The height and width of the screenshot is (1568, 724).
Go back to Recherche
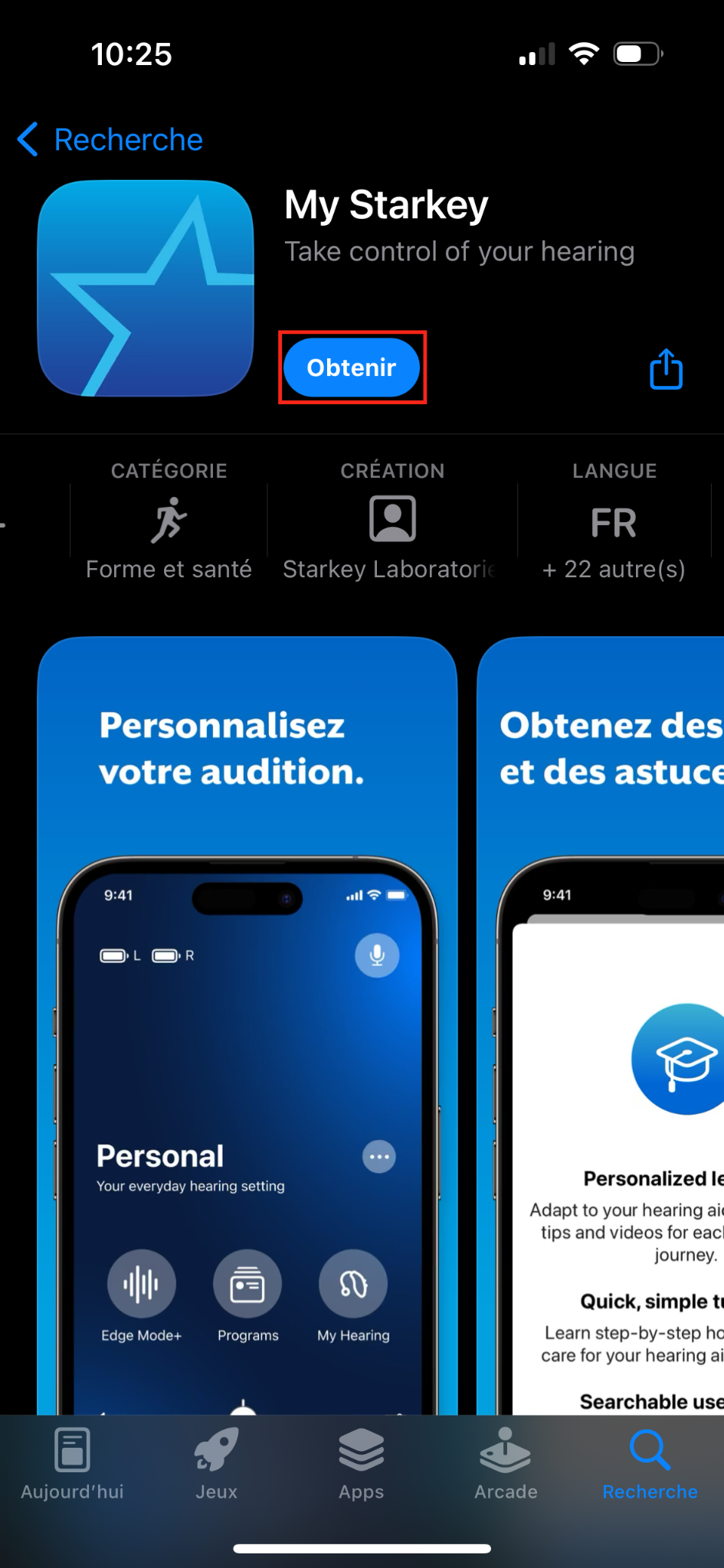point(111,140)
